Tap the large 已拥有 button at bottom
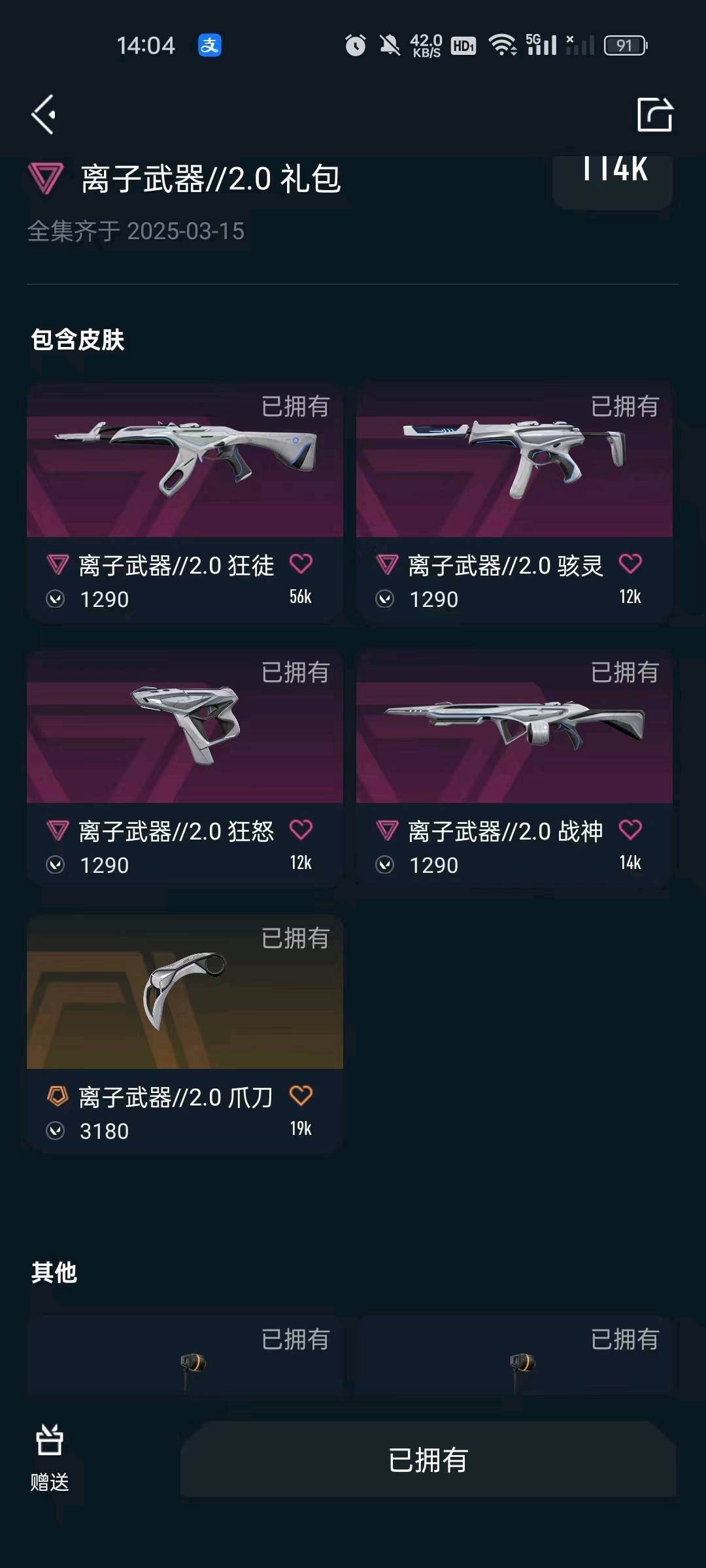Viewport: 706px width, 1568px height. 428,1460
